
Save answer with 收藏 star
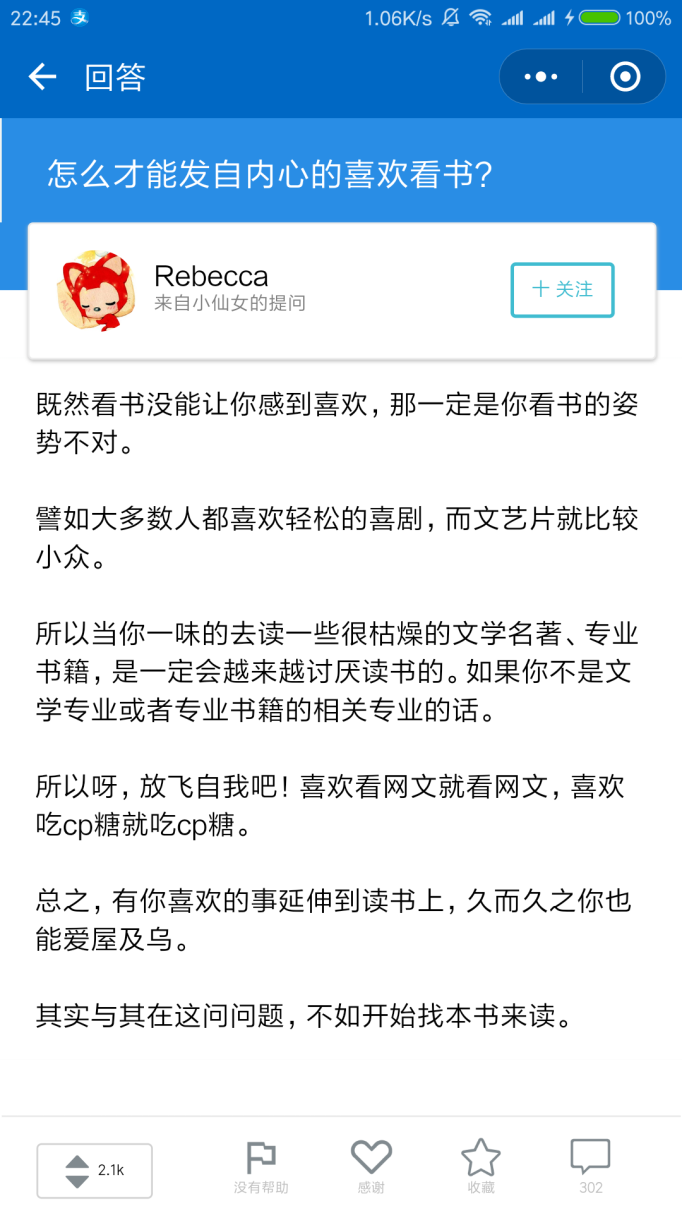[480, 1168]
